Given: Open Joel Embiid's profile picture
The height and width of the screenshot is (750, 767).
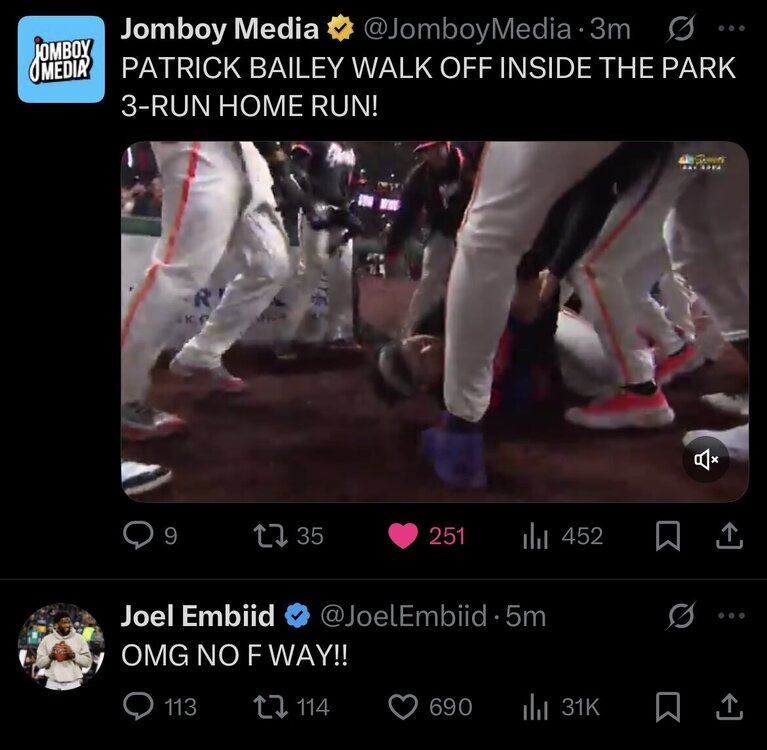Looking at the screenshot, I should coord(61,647).
